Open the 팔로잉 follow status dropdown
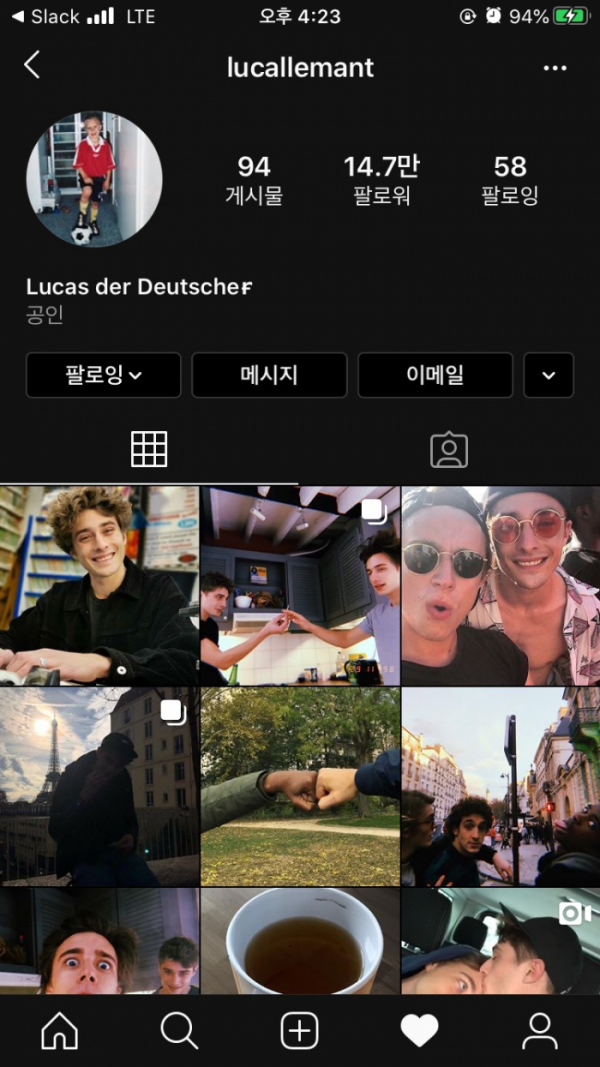600x1067 pixels. coord(103,375)
